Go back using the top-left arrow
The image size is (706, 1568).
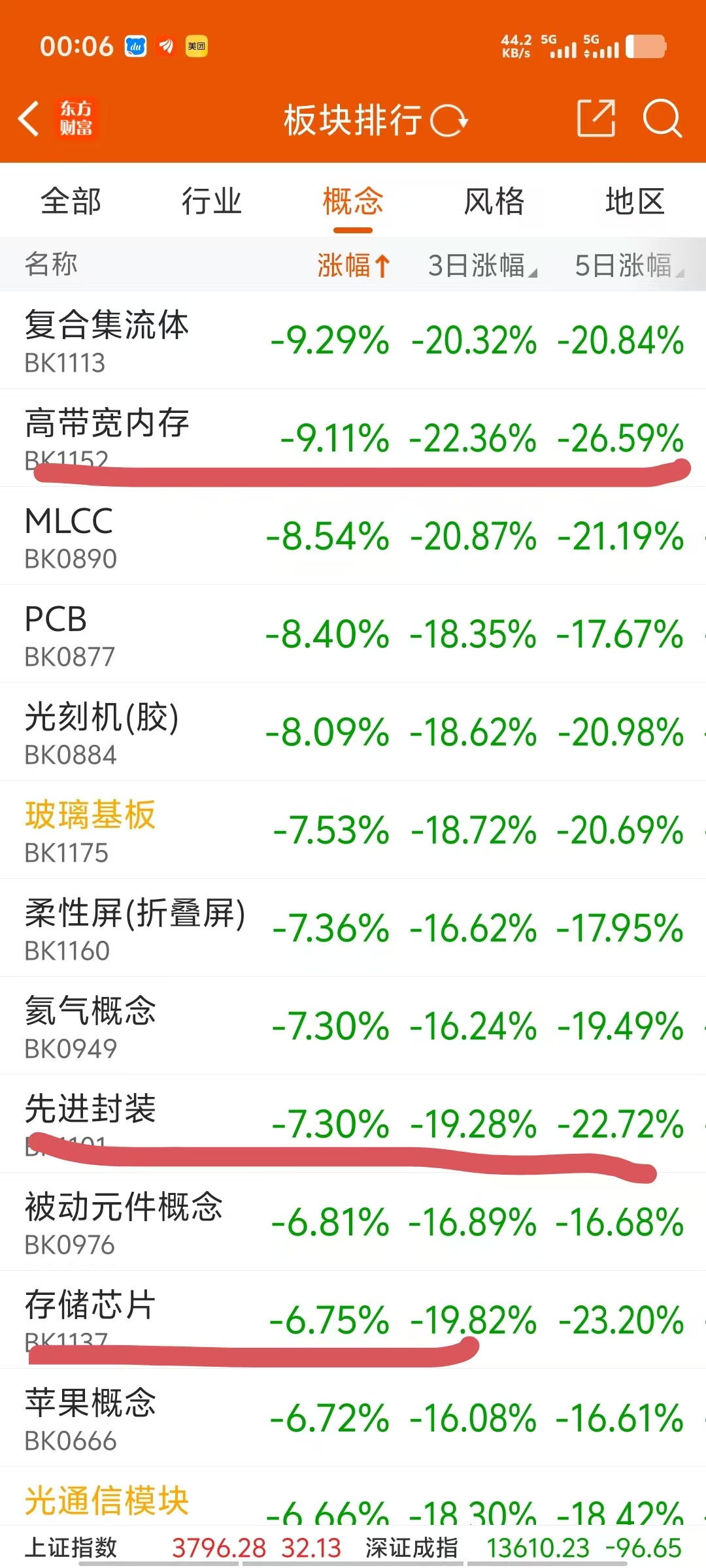click(29, 119)
